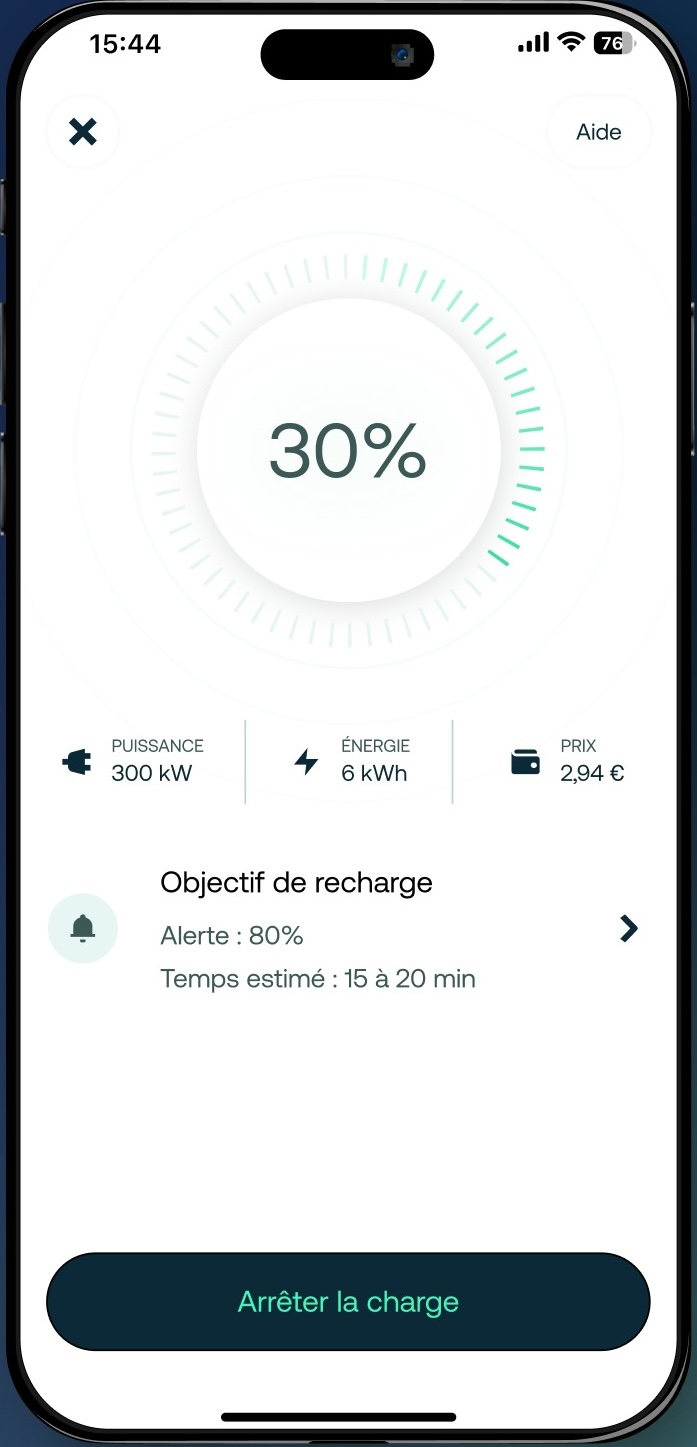The width and height of the screenshot is (697, 1447).
Task: Open the Aide help button
Action: tap(598, 132)
